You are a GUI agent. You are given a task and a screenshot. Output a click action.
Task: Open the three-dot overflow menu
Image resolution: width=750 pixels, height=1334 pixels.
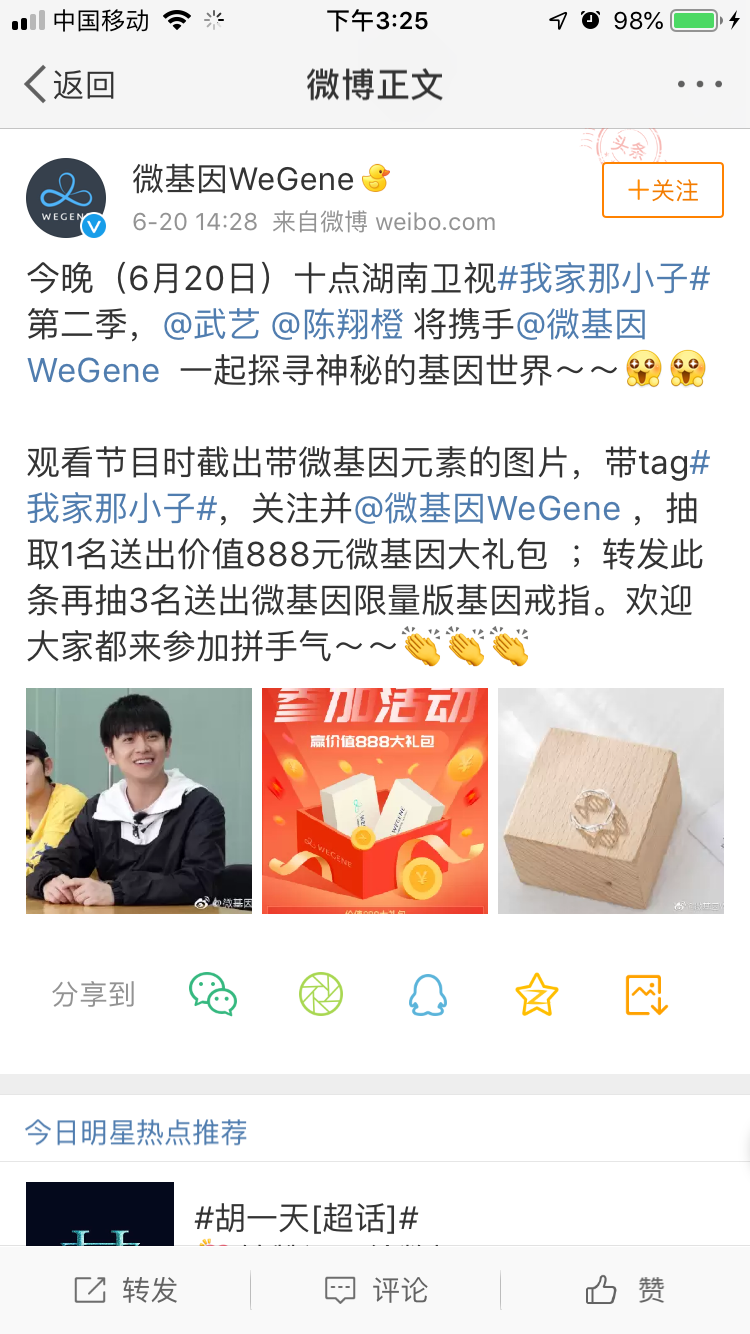point(699,85)
